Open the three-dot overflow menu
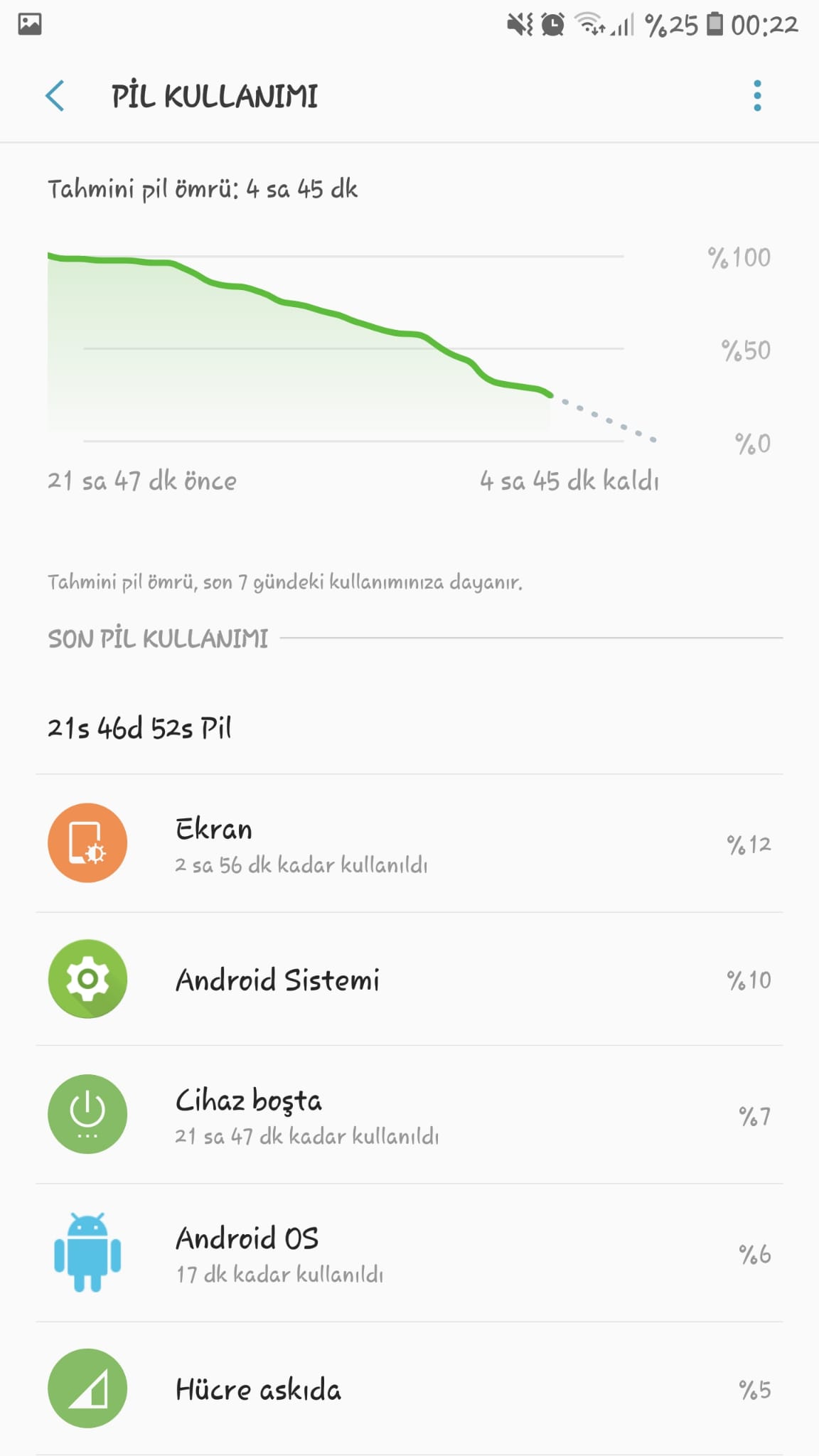The width and height of the screenshot is (819, 1456). [x=757, y=96]
